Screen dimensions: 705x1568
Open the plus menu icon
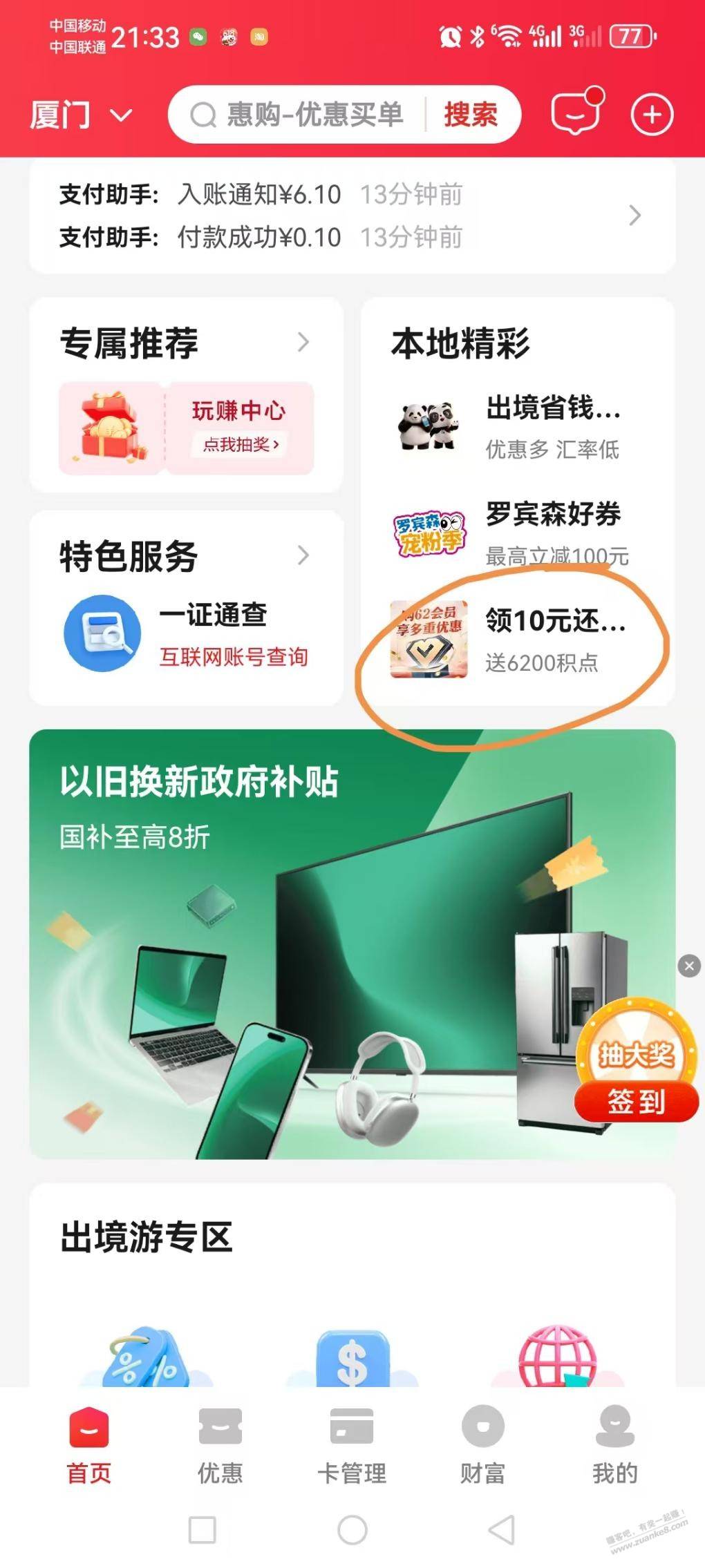tap(652, 115)
